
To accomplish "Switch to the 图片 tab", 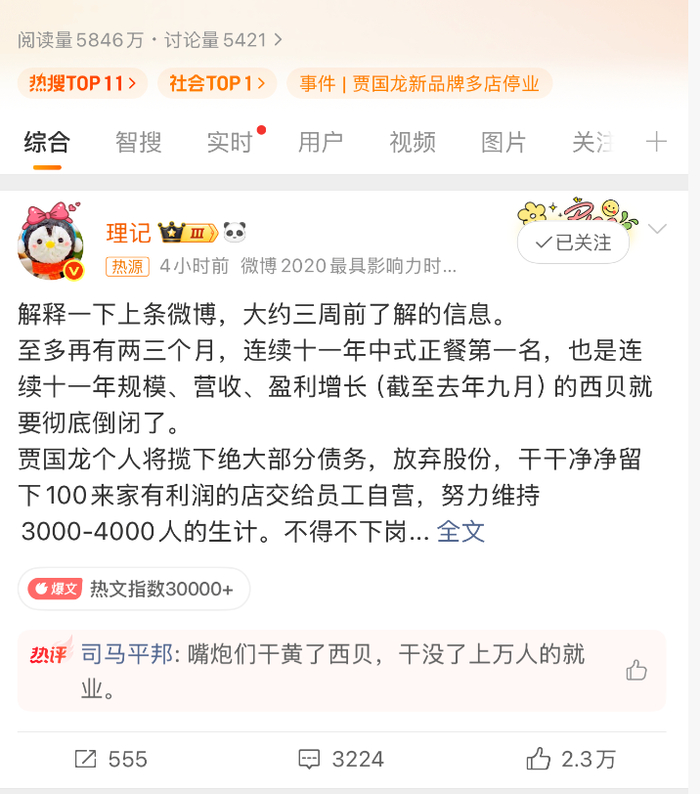I will click(503, 142).
